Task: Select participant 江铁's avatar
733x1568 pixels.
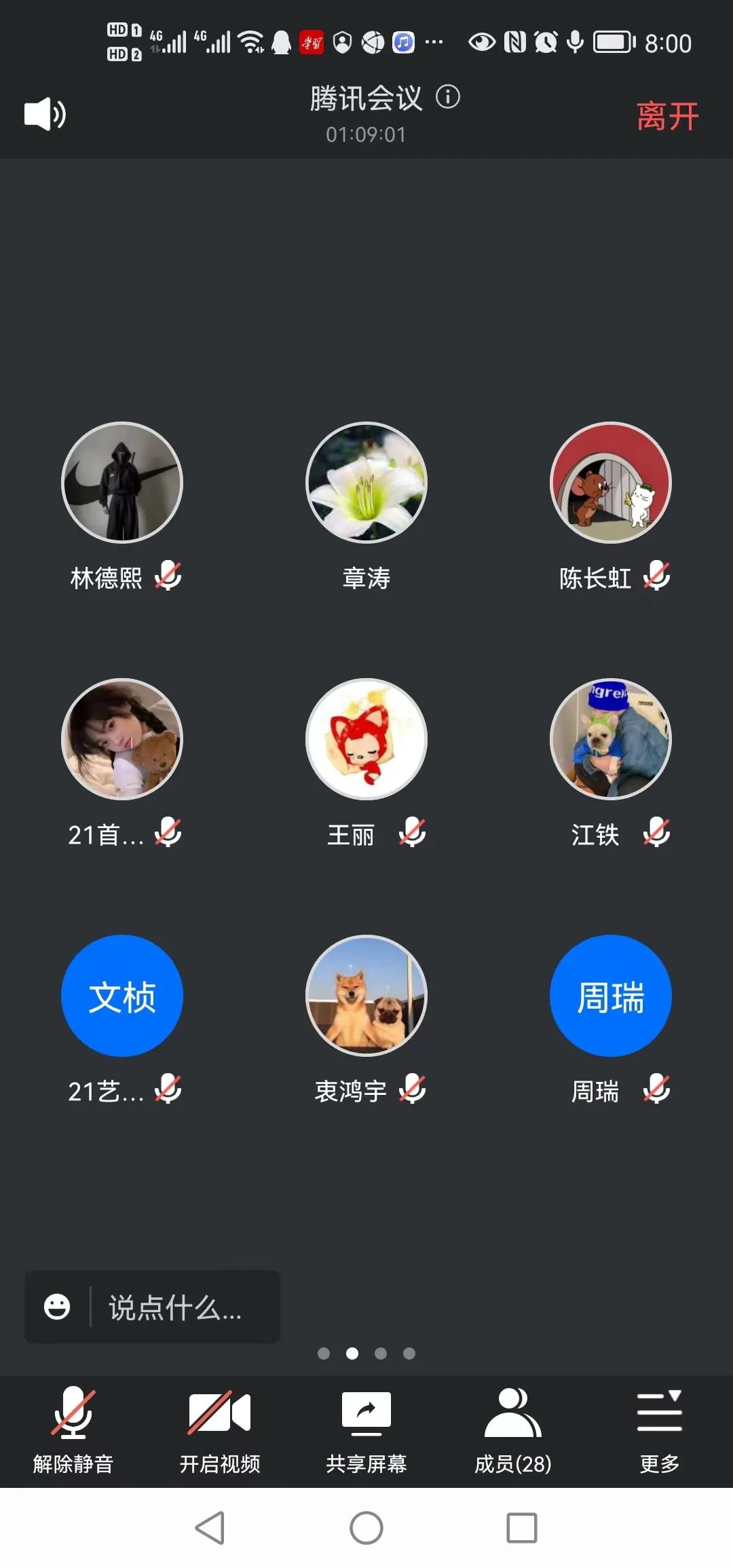Action: tap(611, 739)
